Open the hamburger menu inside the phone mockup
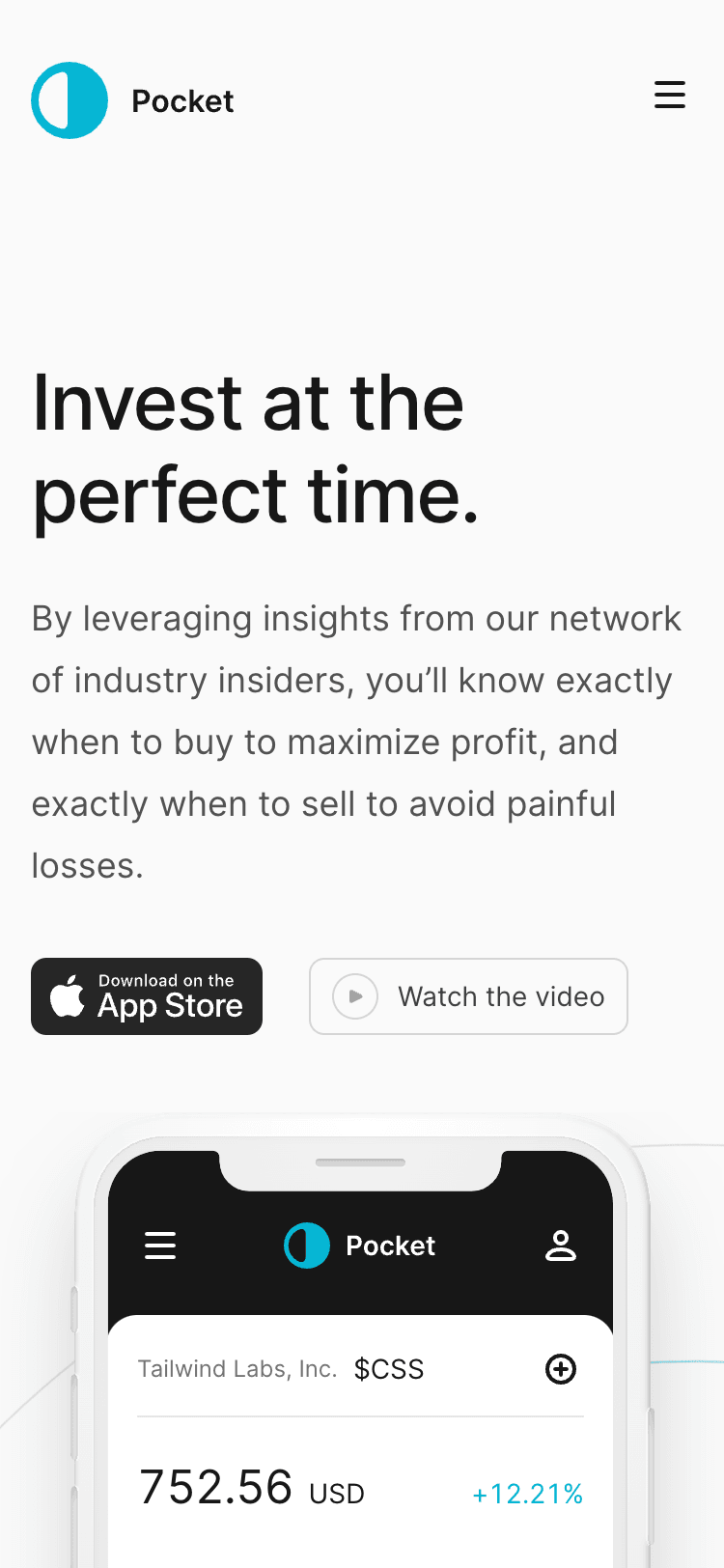This screenshot has height=1568, width=724. (159, 1246)
